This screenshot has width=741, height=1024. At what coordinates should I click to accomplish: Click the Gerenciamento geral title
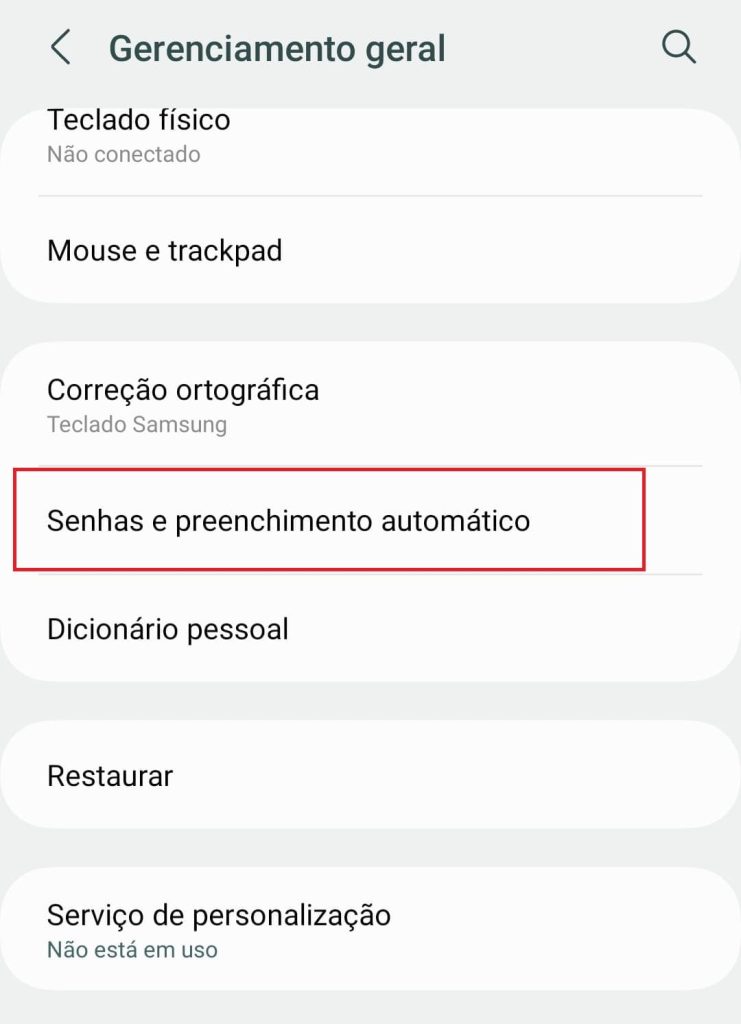(x=279, y=45)
